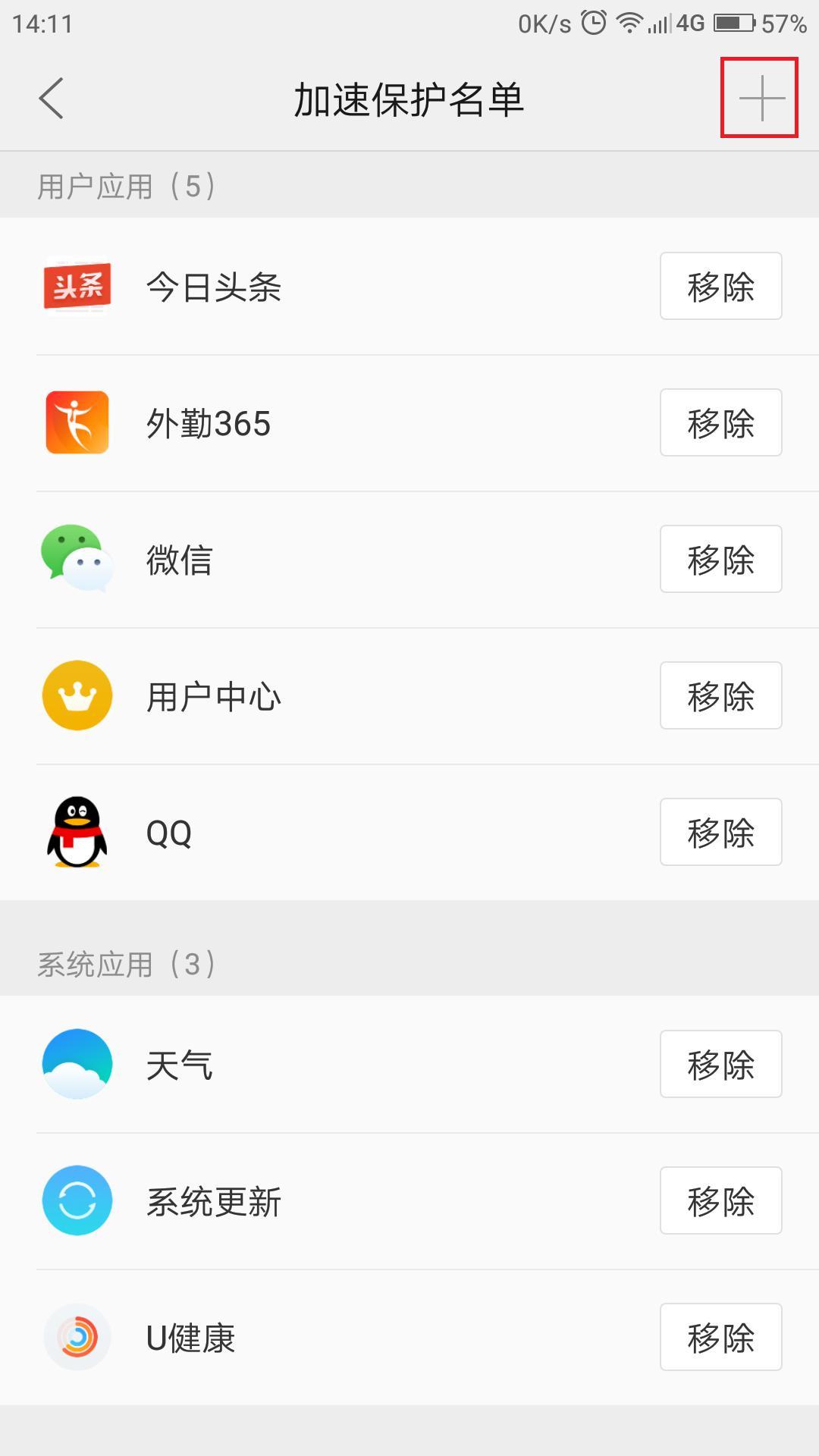The height and width of the screenshot is (1456, 819).
Task: Go back from 加速保护名单 page
Action: pyautogui.click(x=52, y=99)
